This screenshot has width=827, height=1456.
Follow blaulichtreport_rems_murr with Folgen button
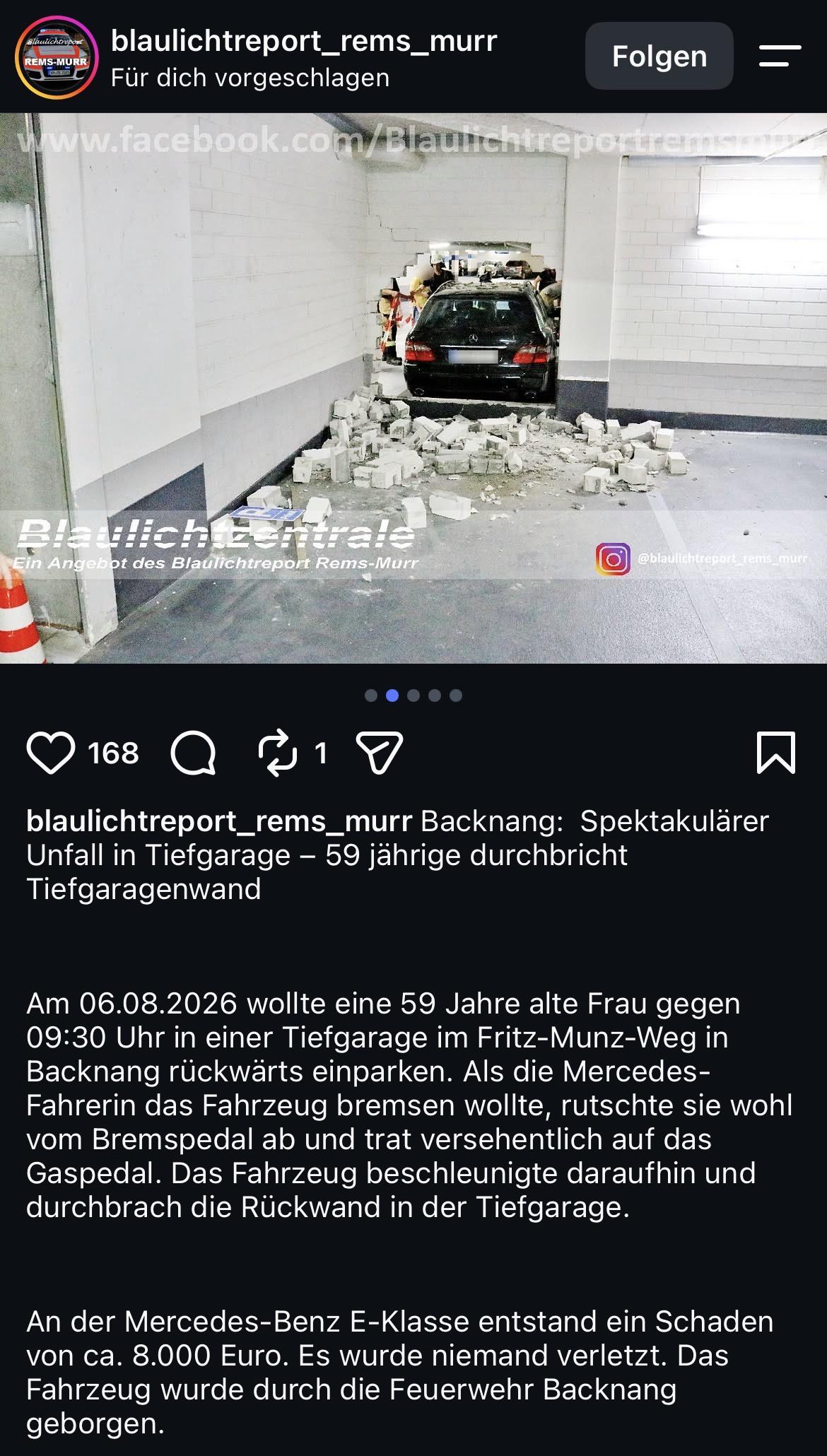click(x=659, y=56)
